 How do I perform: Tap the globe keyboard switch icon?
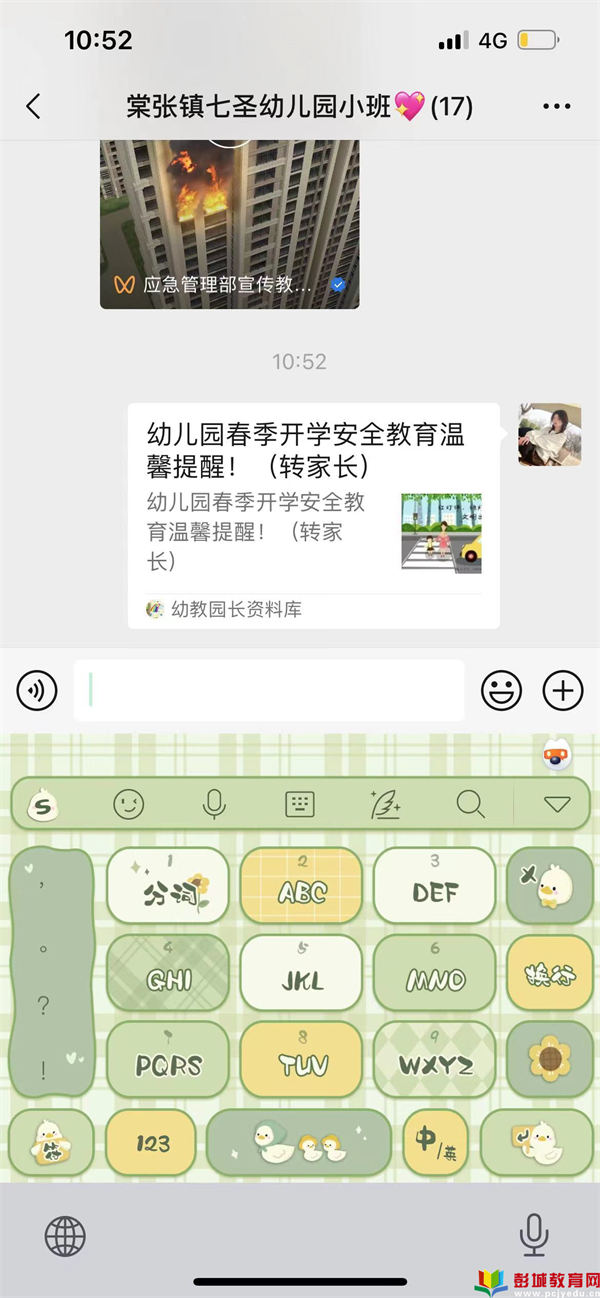[x=65, y=1236]
